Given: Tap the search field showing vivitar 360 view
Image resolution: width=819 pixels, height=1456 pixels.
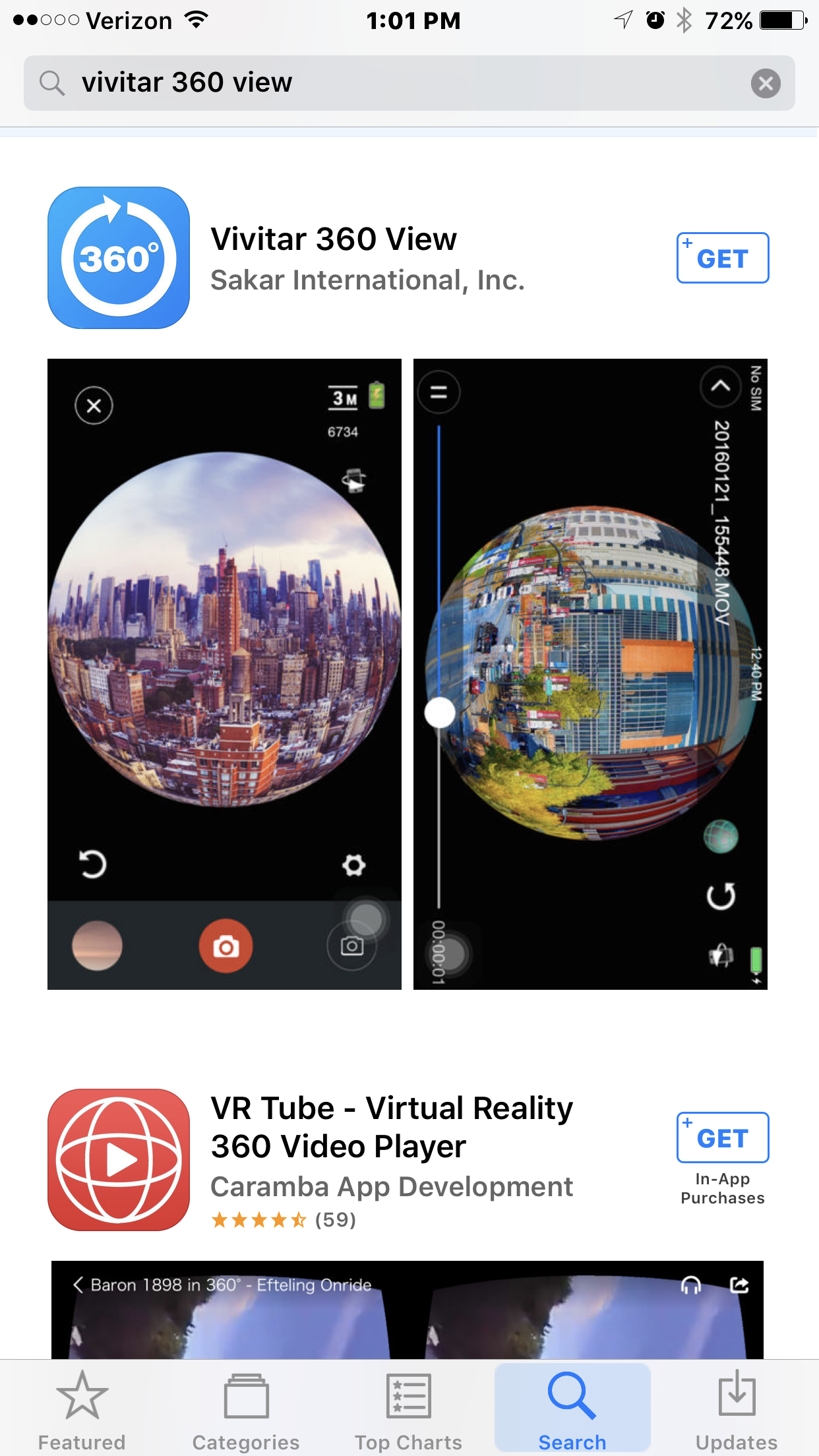Looking at the screenshot, I should click(x=396, y=83).
